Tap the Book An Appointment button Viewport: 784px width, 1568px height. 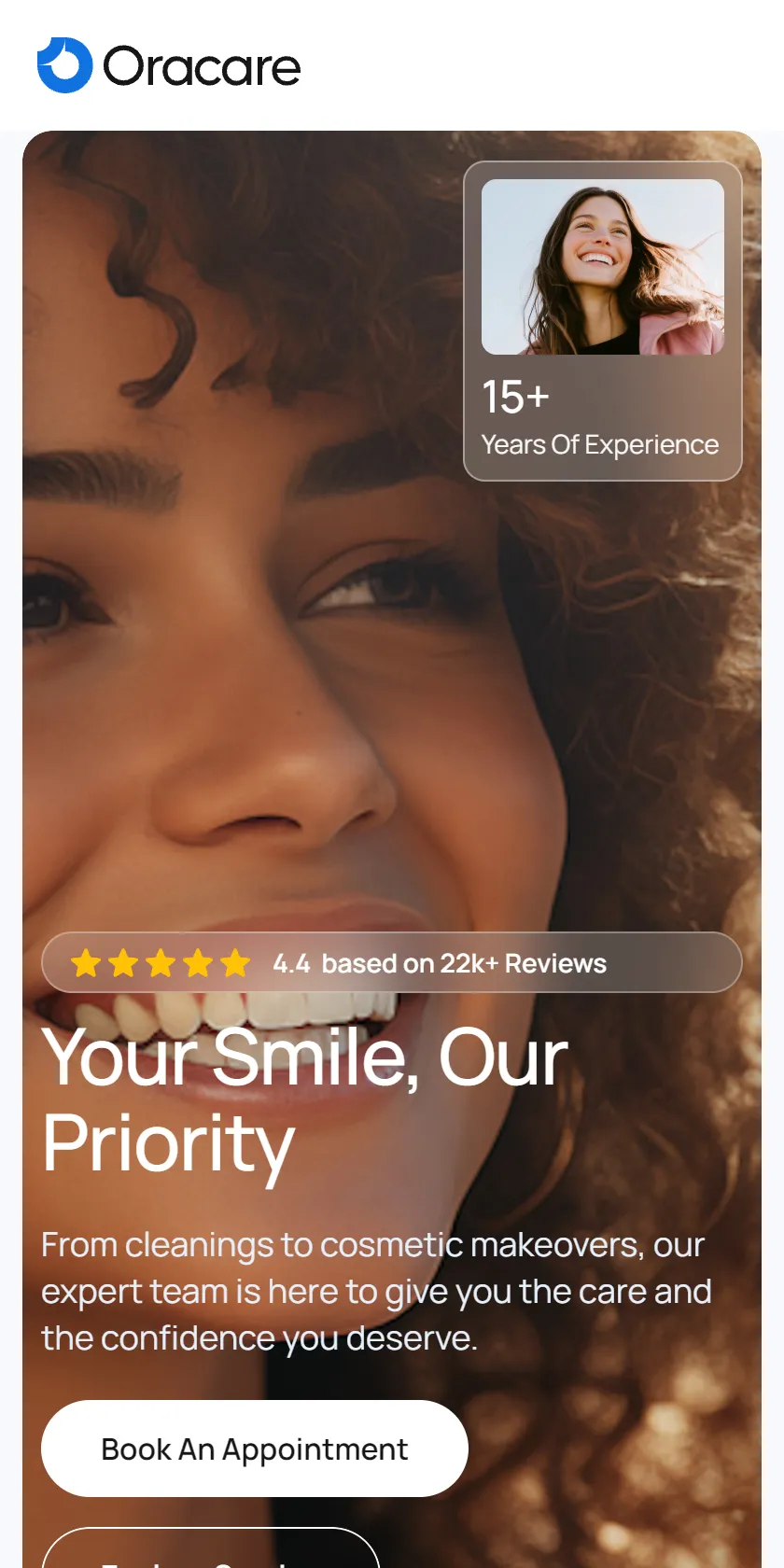[254, 1449]
